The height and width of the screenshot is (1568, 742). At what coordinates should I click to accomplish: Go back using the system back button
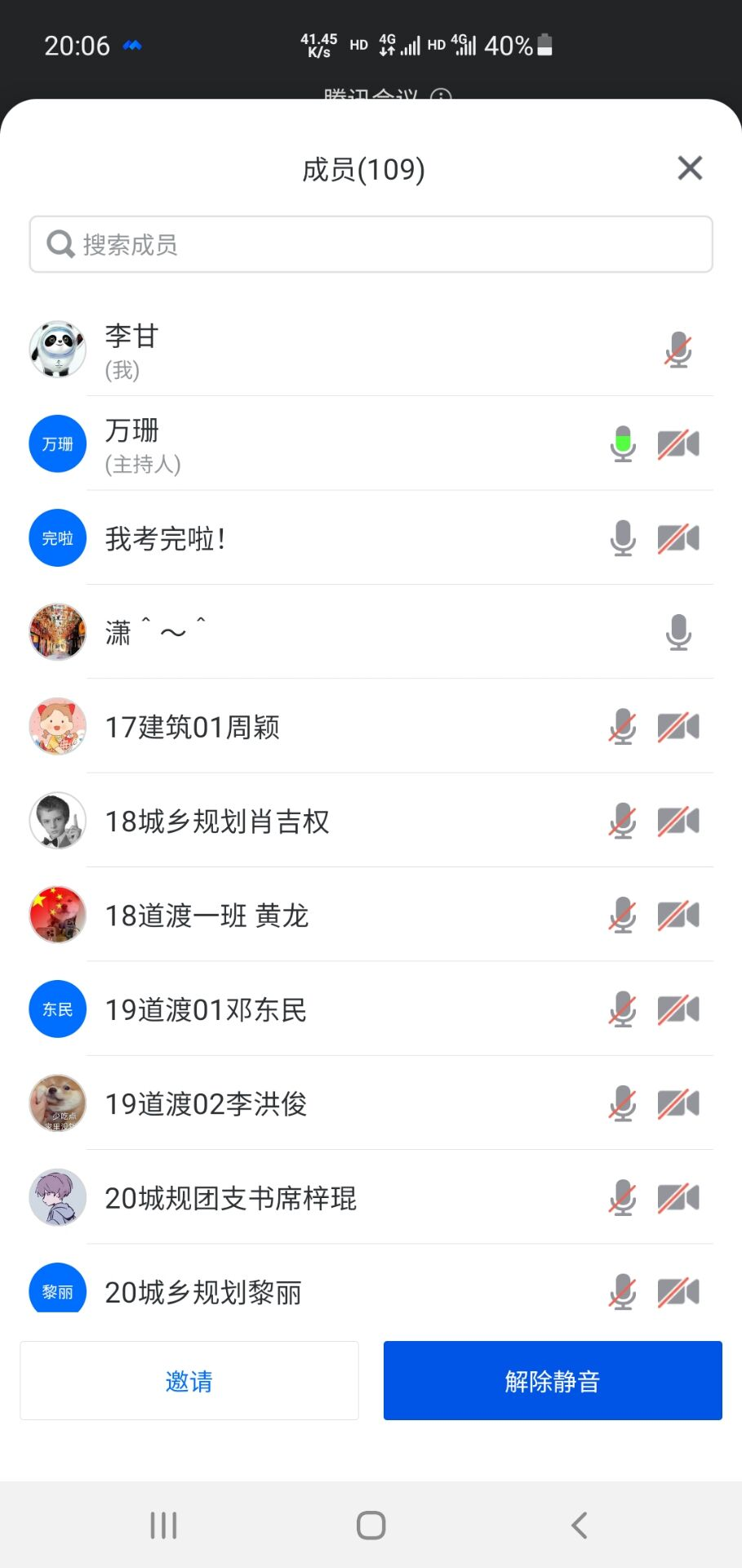tap(579, 1525)
